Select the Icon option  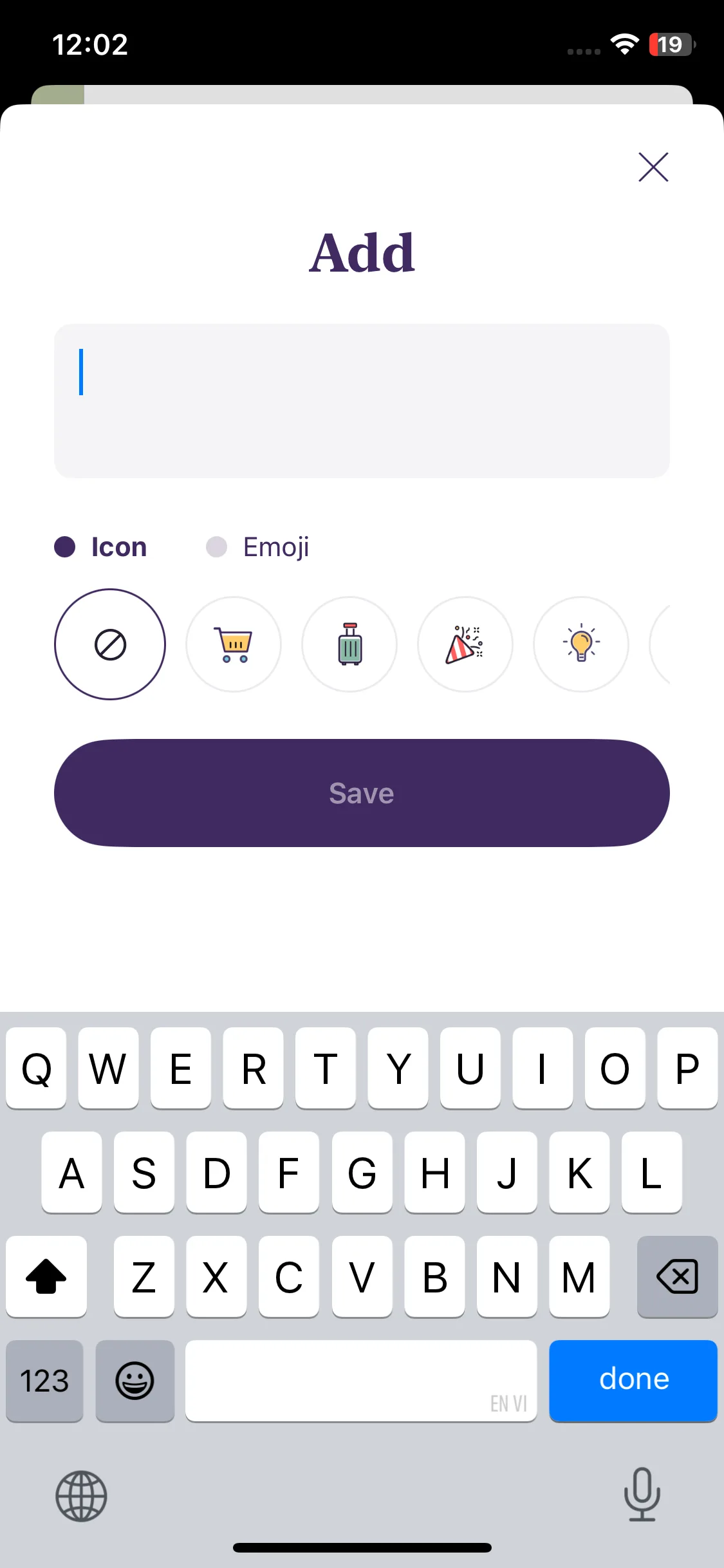(x=101, y=547)
